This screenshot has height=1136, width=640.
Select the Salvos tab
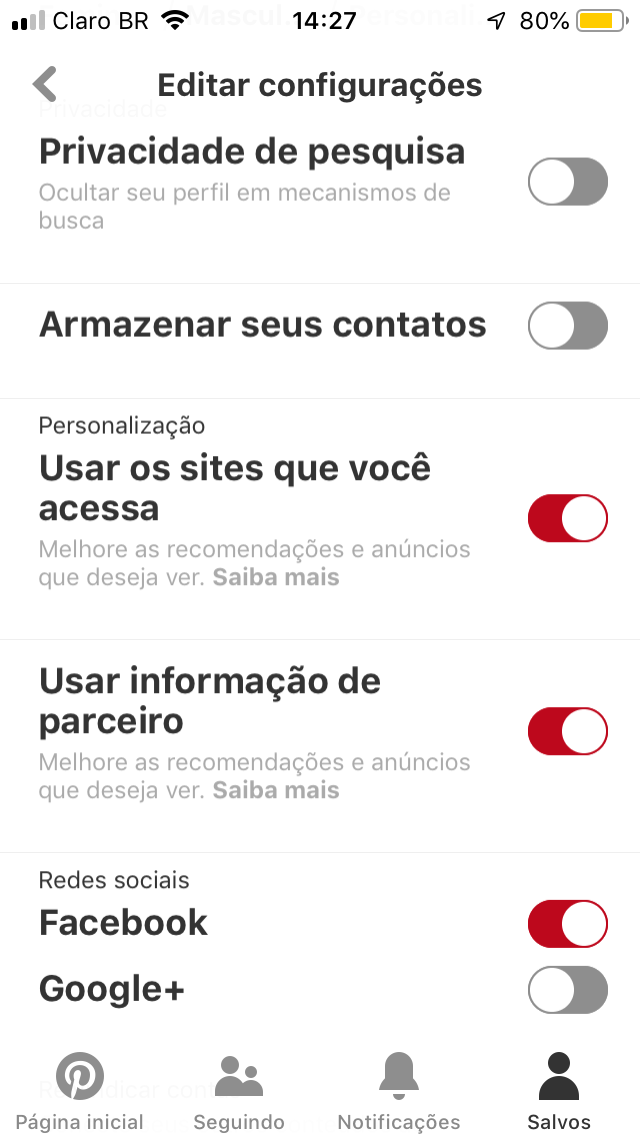click(559, 1092)
